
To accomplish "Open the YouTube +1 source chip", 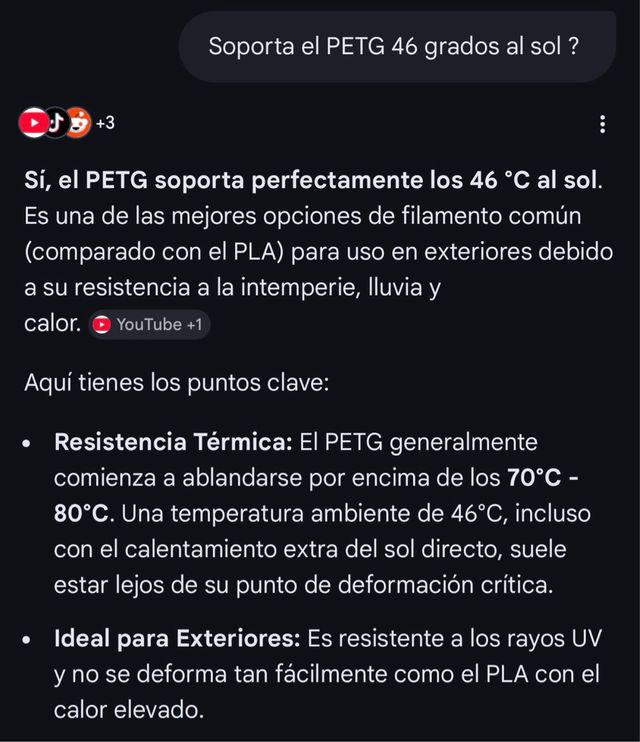I will (149, 325).
